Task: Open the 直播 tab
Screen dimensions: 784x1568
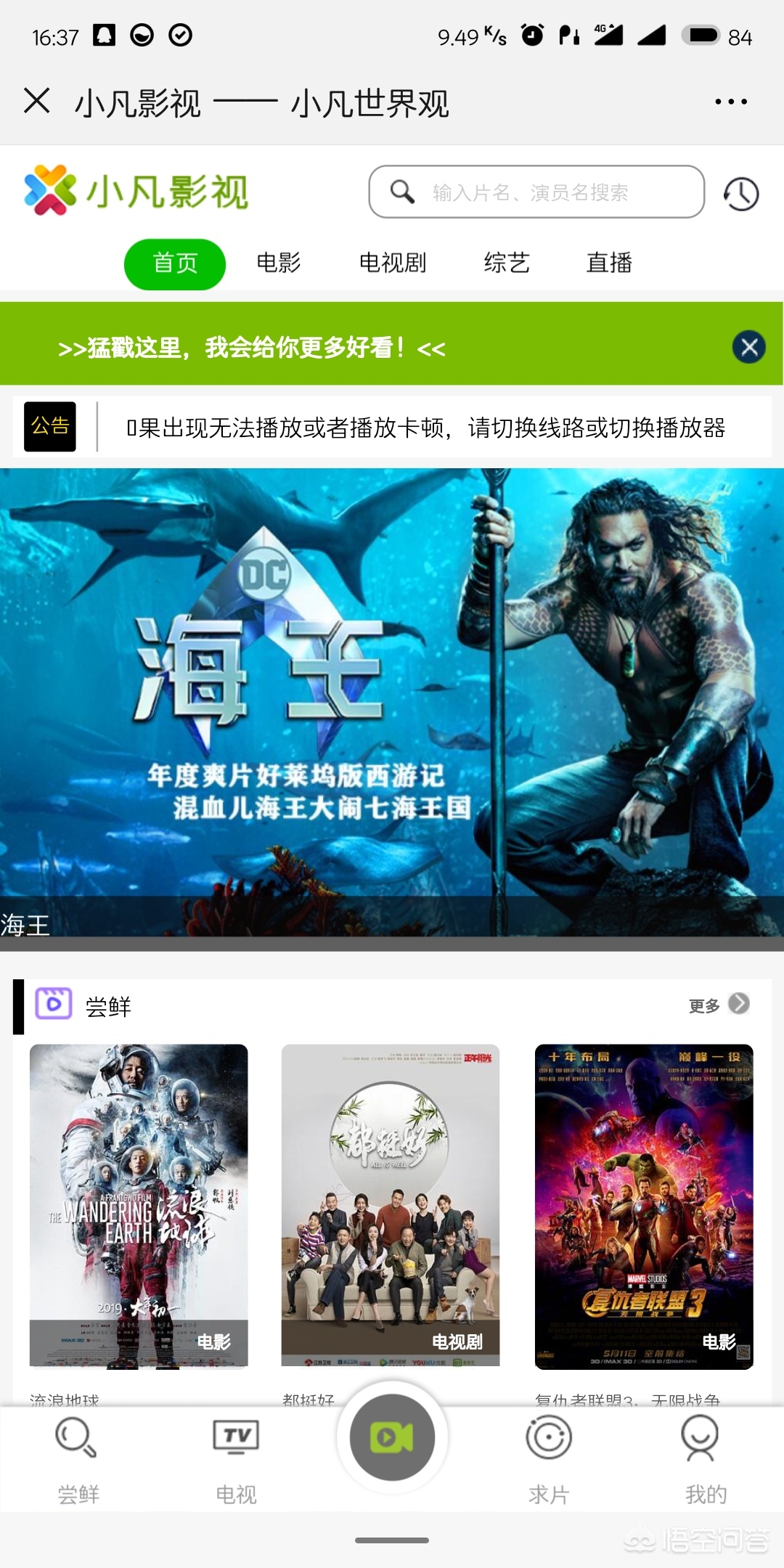Action: pyautogui.click(x=609, y=263)
